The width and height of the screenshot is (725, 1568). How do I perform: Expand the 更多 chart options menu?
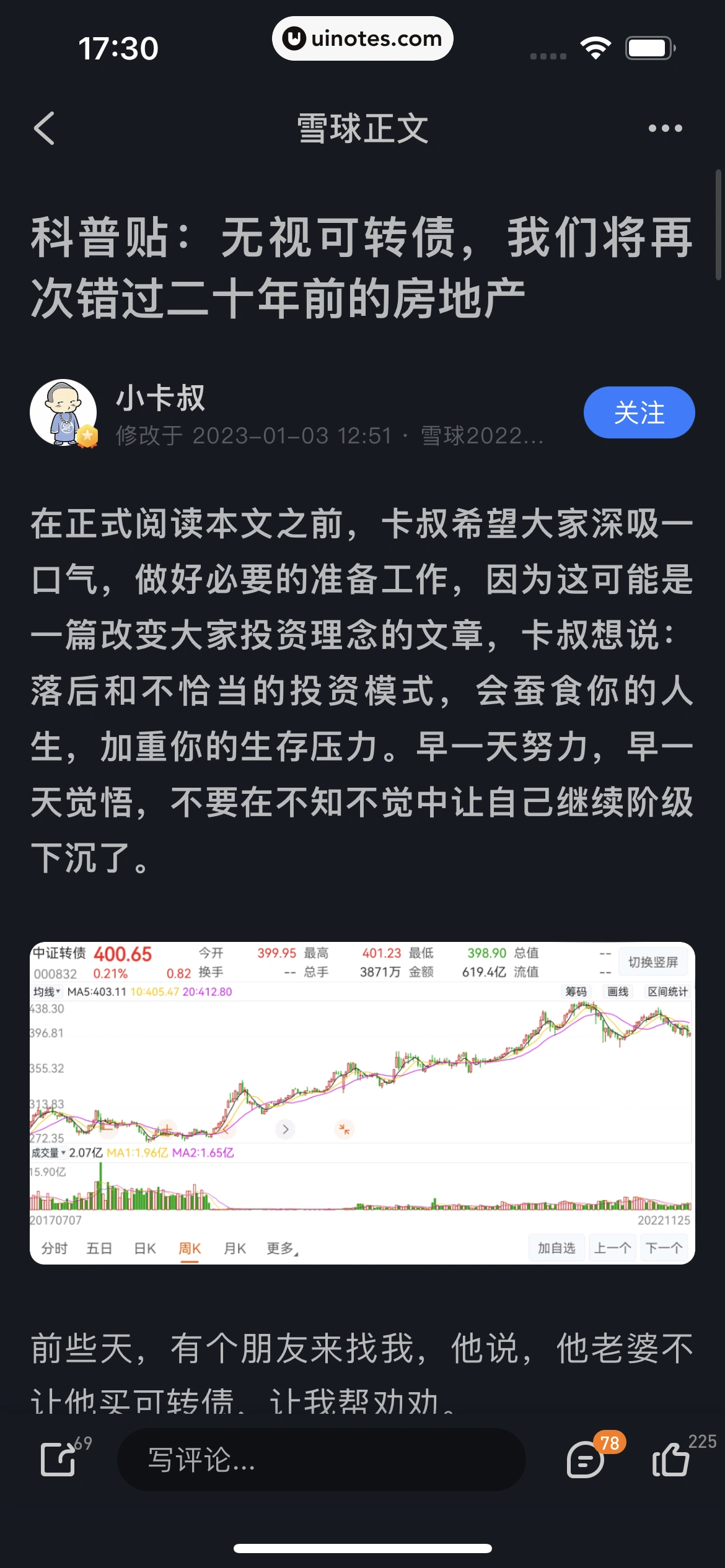(280, 1248)
